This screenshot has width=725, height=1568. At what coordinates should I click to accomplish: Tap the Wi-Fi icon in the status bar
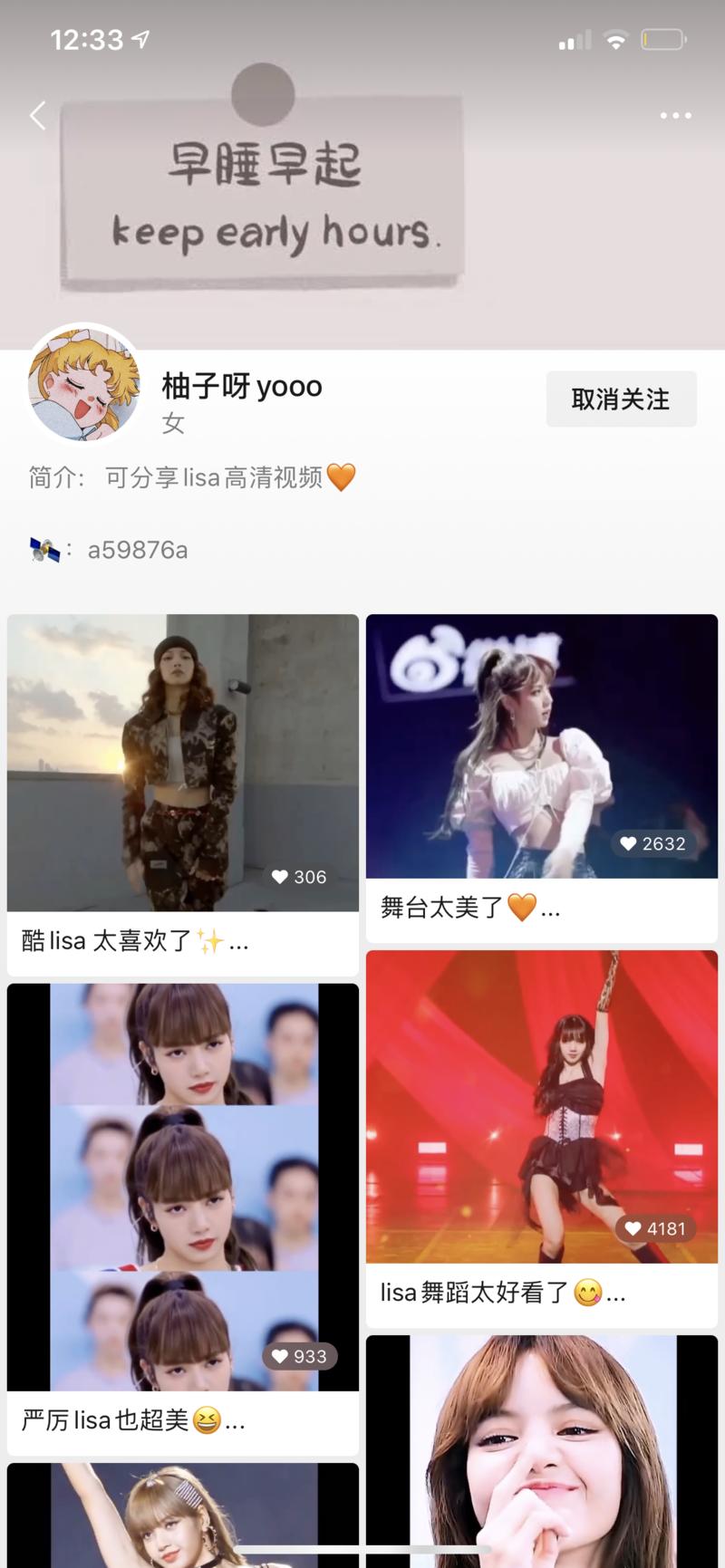tap(615, 39)
